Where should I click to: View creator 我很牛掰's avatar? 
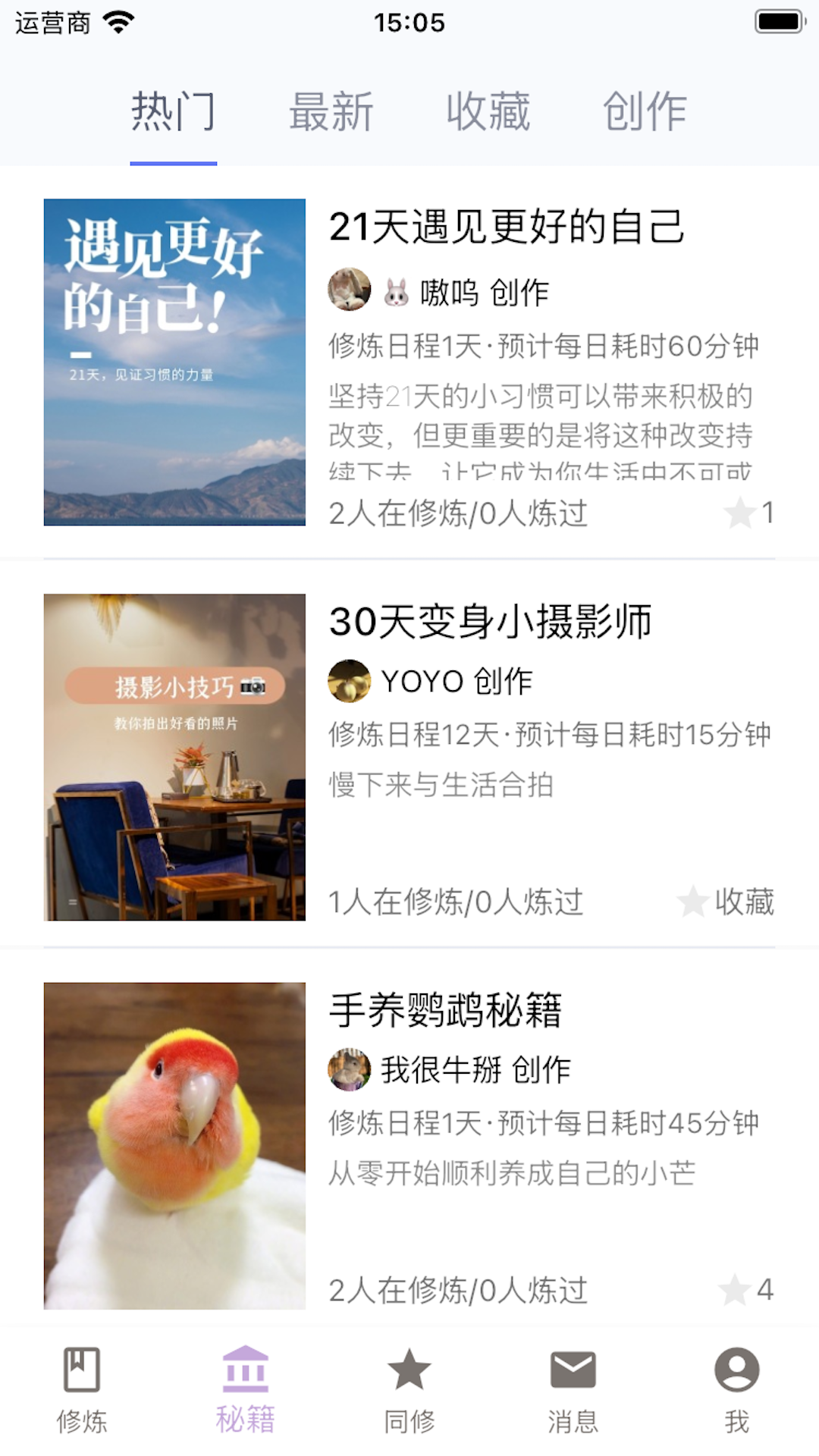tap(350, 1069)
